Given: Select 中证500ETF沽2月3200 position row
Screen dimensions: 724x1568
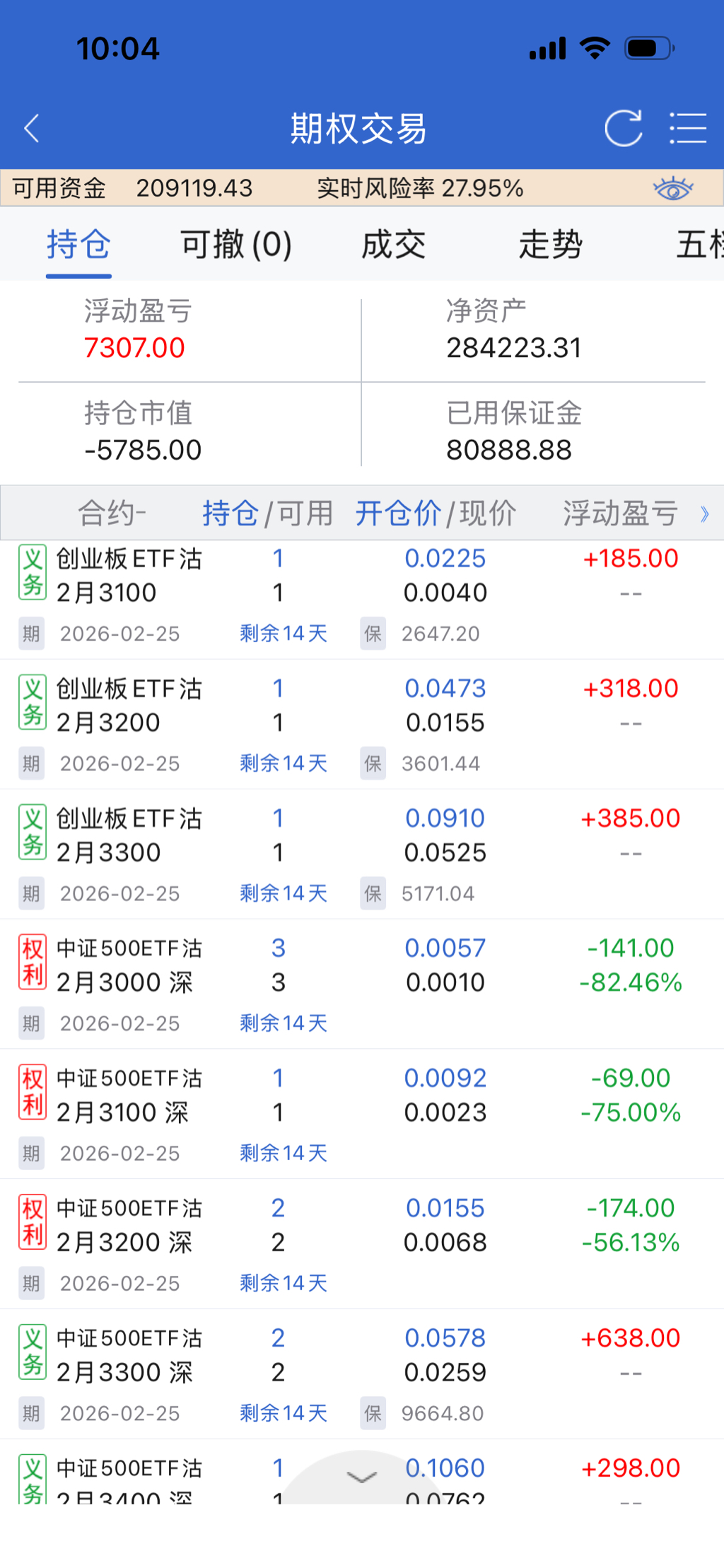Looking at the screenshot, I should (x=129, y=1226).
